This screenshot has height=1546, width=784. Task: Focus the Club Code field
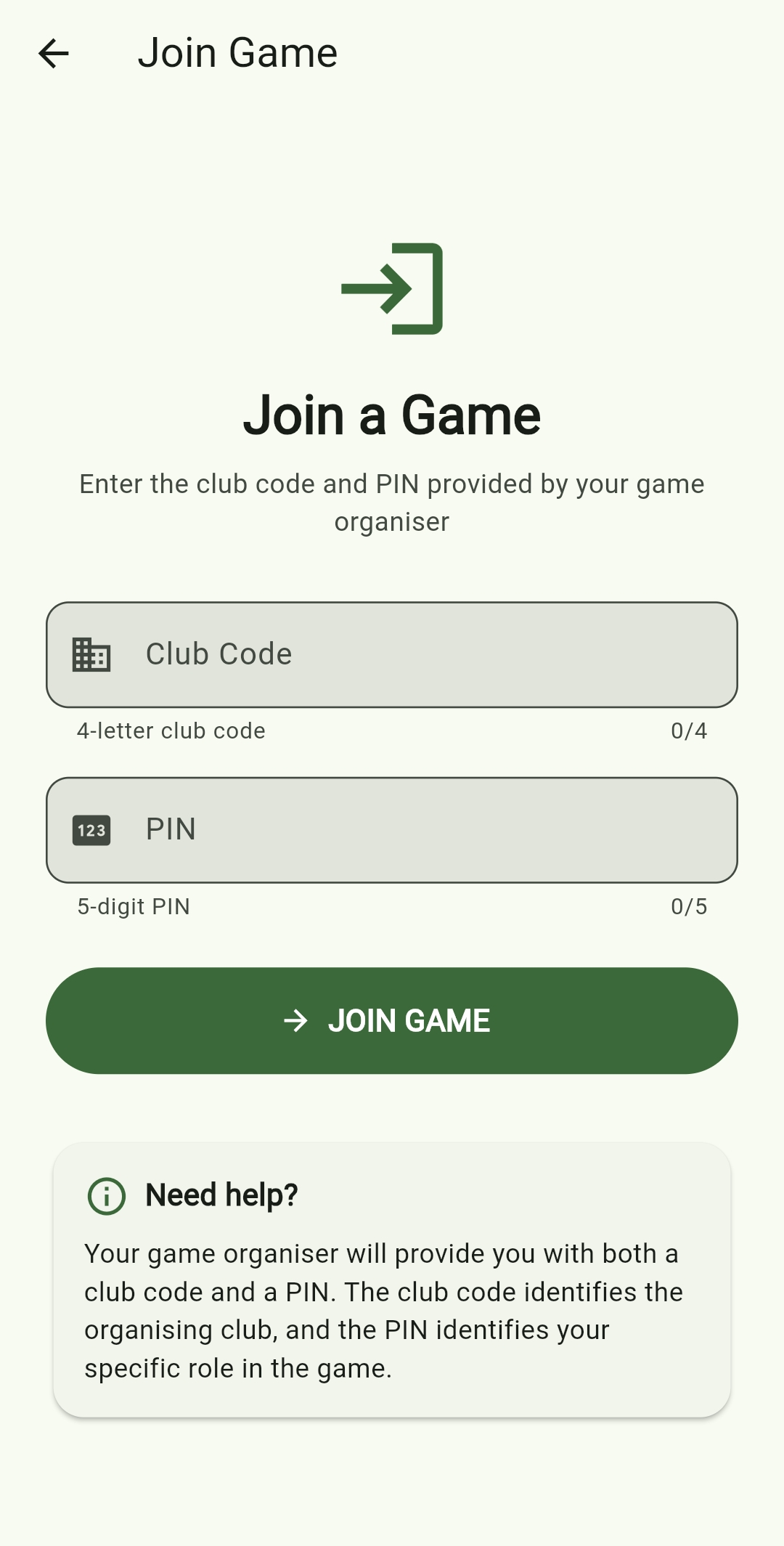click(392, 654)
